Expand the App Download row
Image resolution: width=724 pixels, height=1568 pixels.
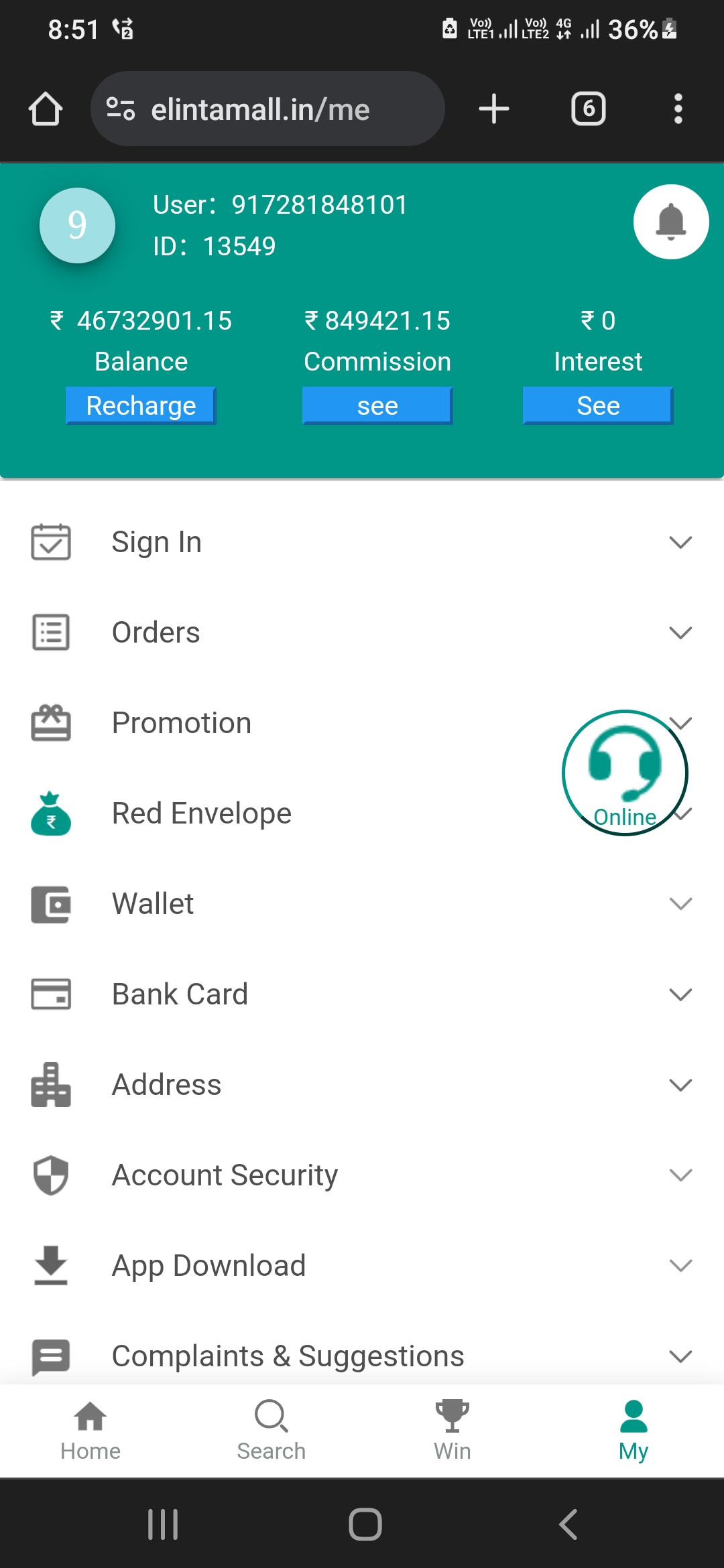pos(362,1266)
